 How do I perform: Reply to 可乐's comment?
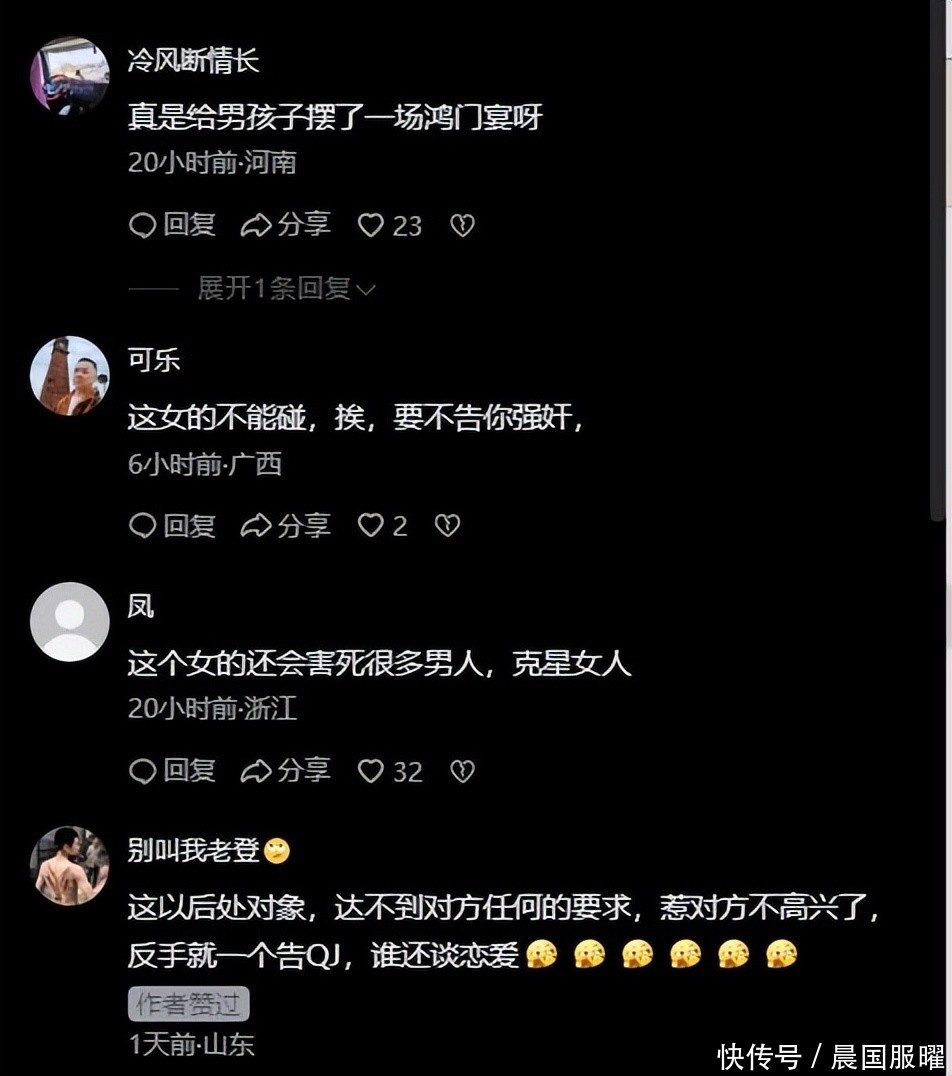172,525
